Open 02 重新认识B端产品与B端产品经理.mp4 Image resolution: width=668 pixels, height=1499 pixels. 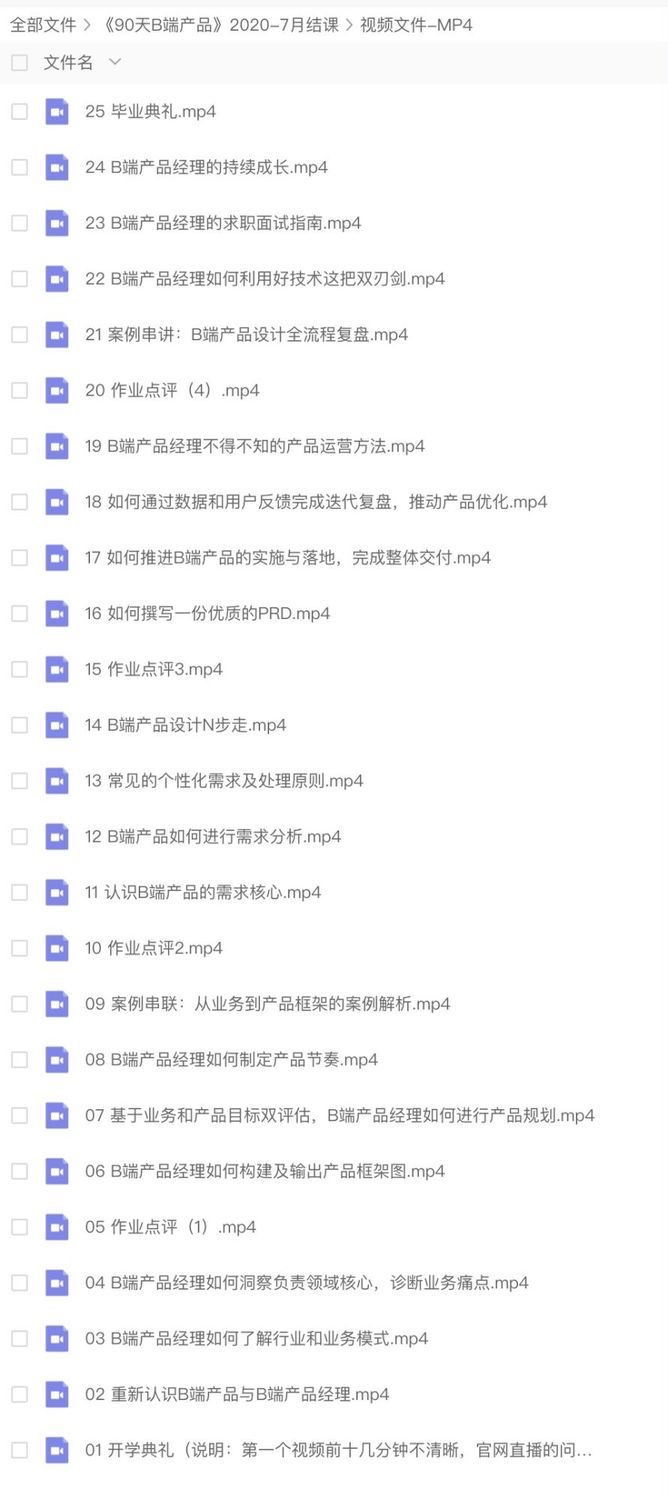(x=237, y=1395)
